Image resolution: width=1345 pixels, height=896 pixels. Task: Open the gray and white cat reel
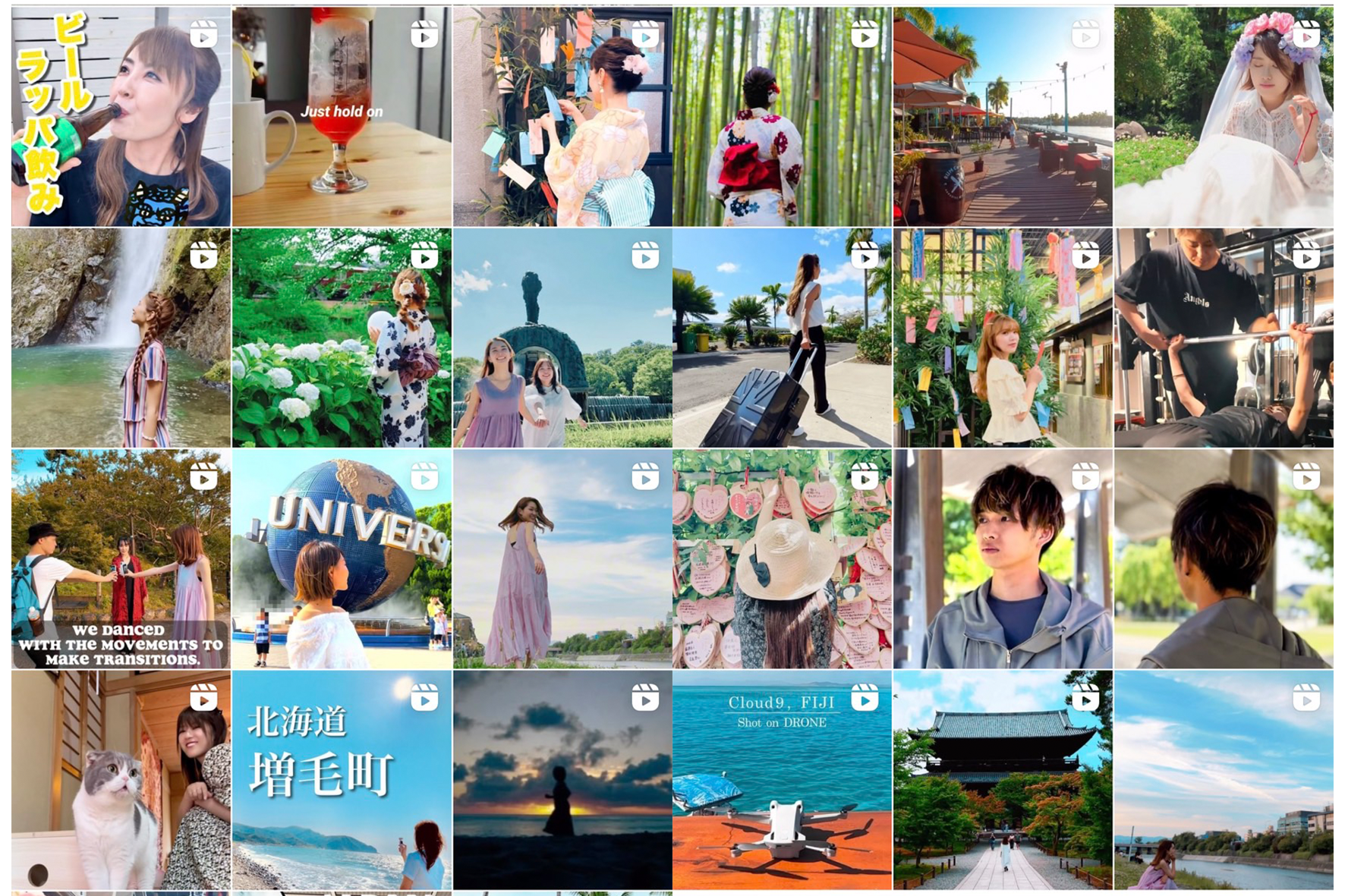121,780
